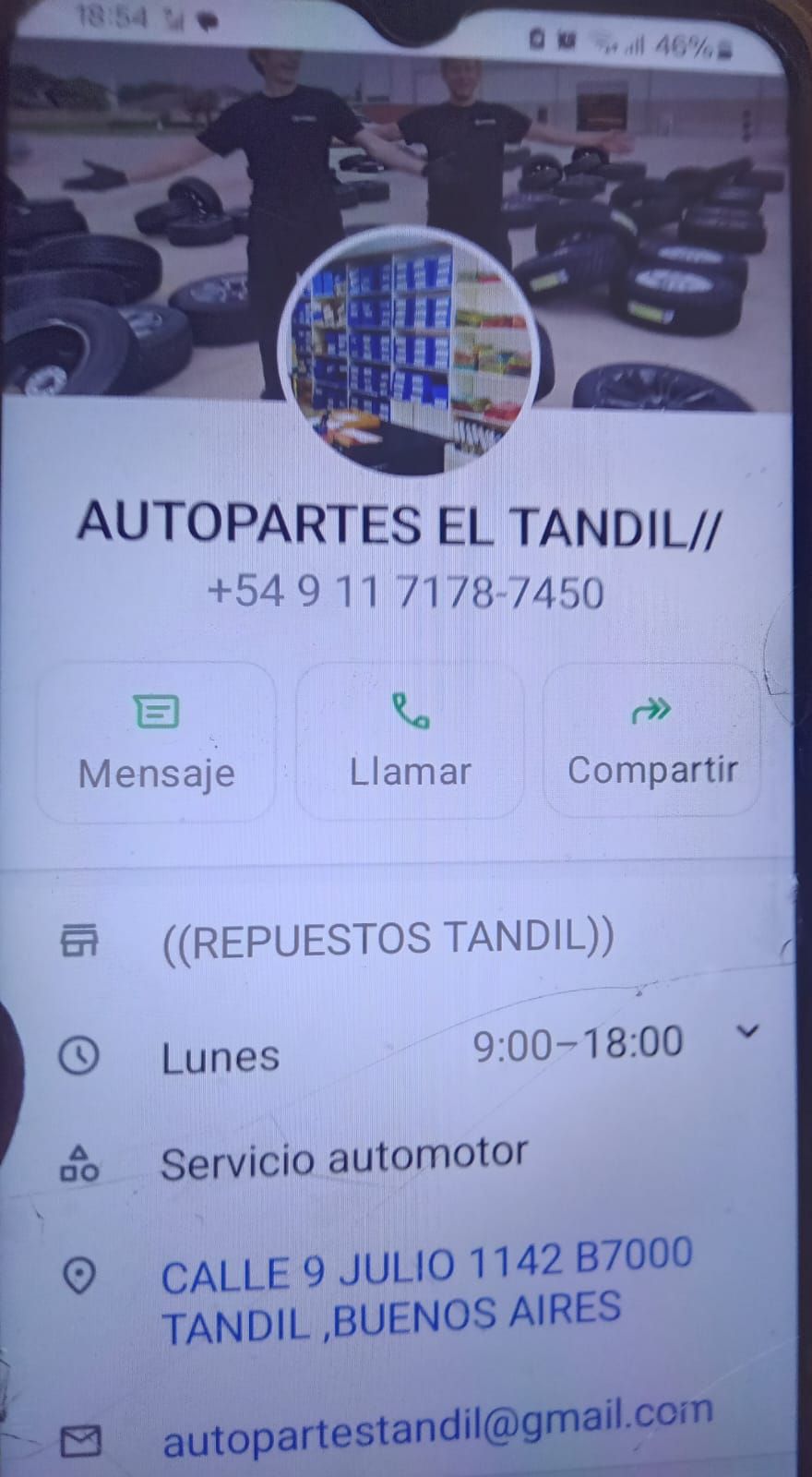Call the business with Llamar

410,741
